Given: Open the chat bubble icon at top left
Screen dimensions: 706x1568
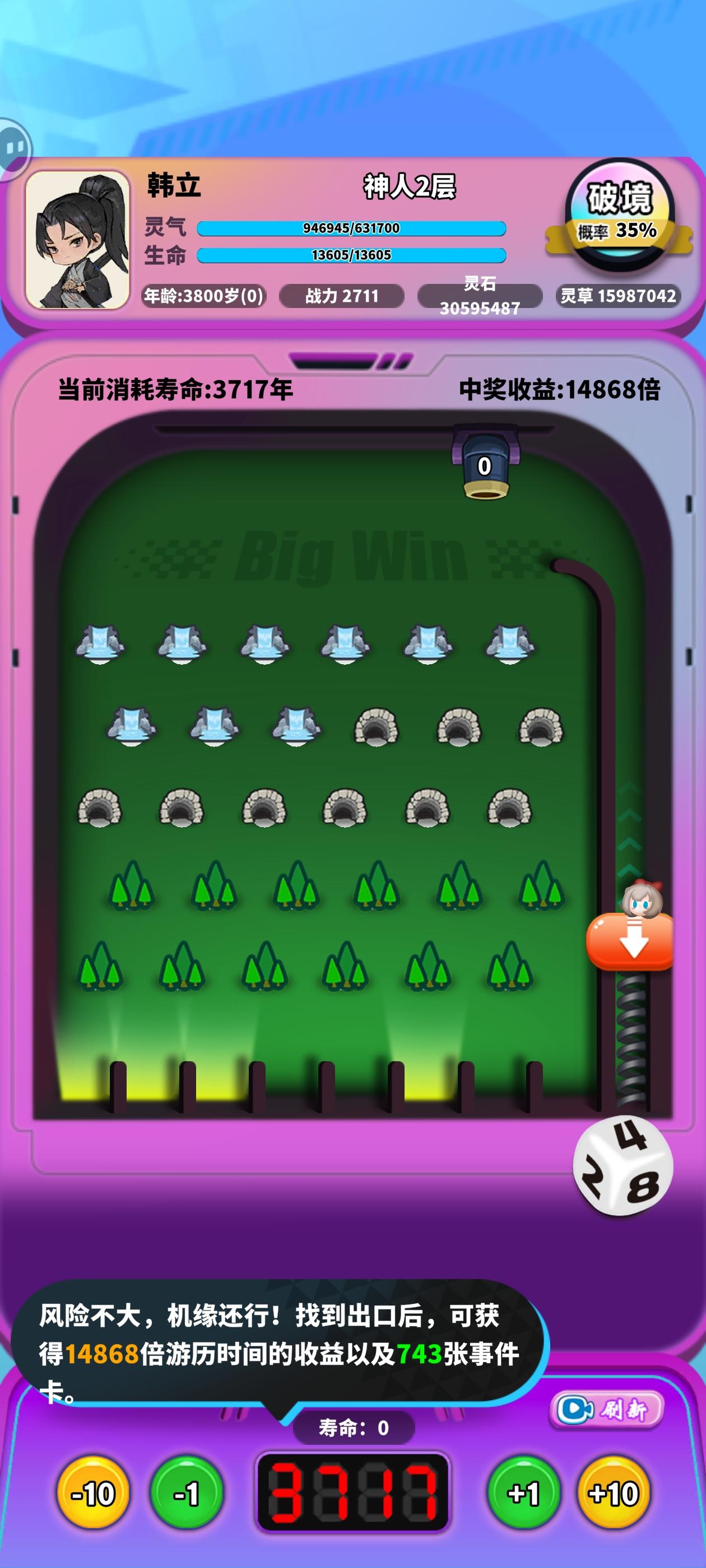Looking at the screenshot, I should pos(12,146).
